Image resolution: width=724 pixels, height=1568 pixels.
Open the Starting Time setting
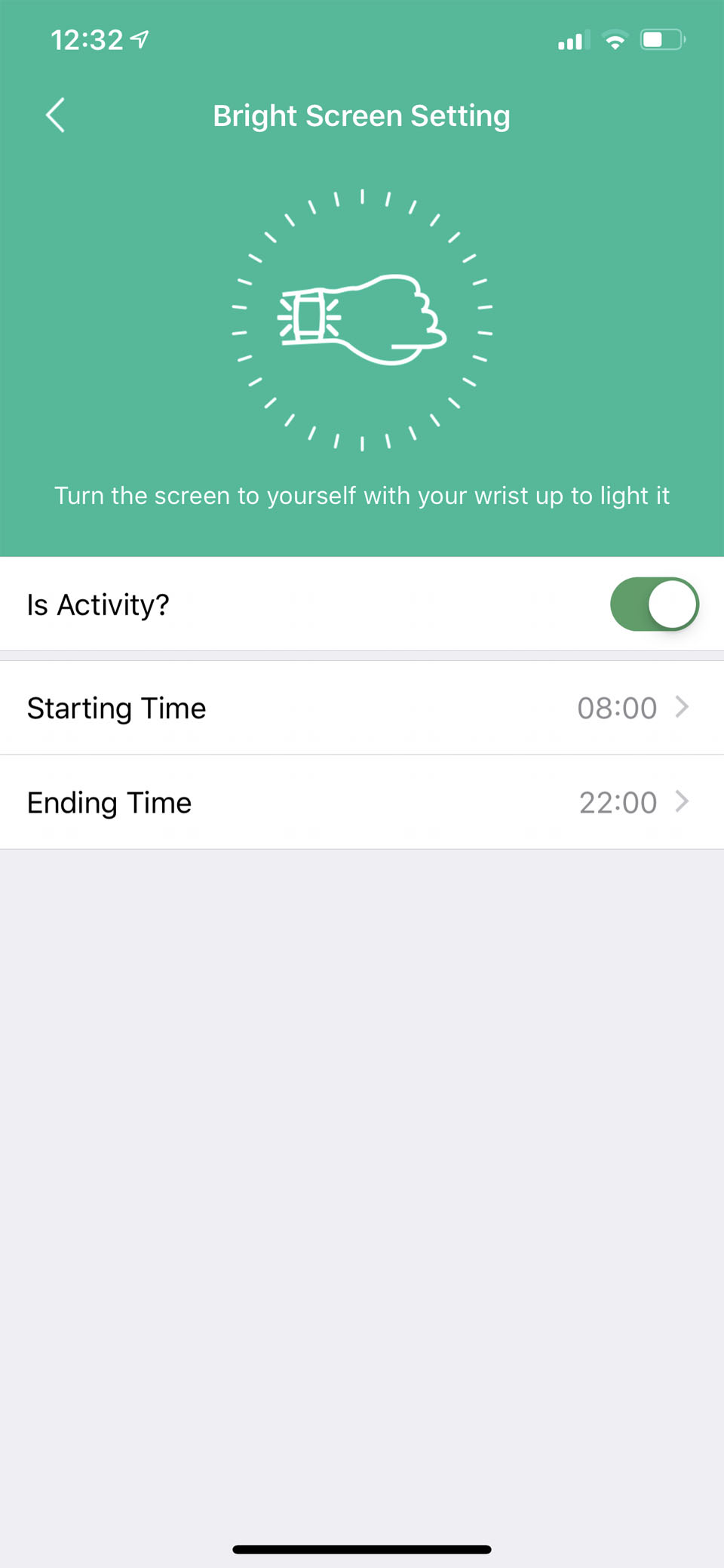pyautogui.click(x=362, y=708)
